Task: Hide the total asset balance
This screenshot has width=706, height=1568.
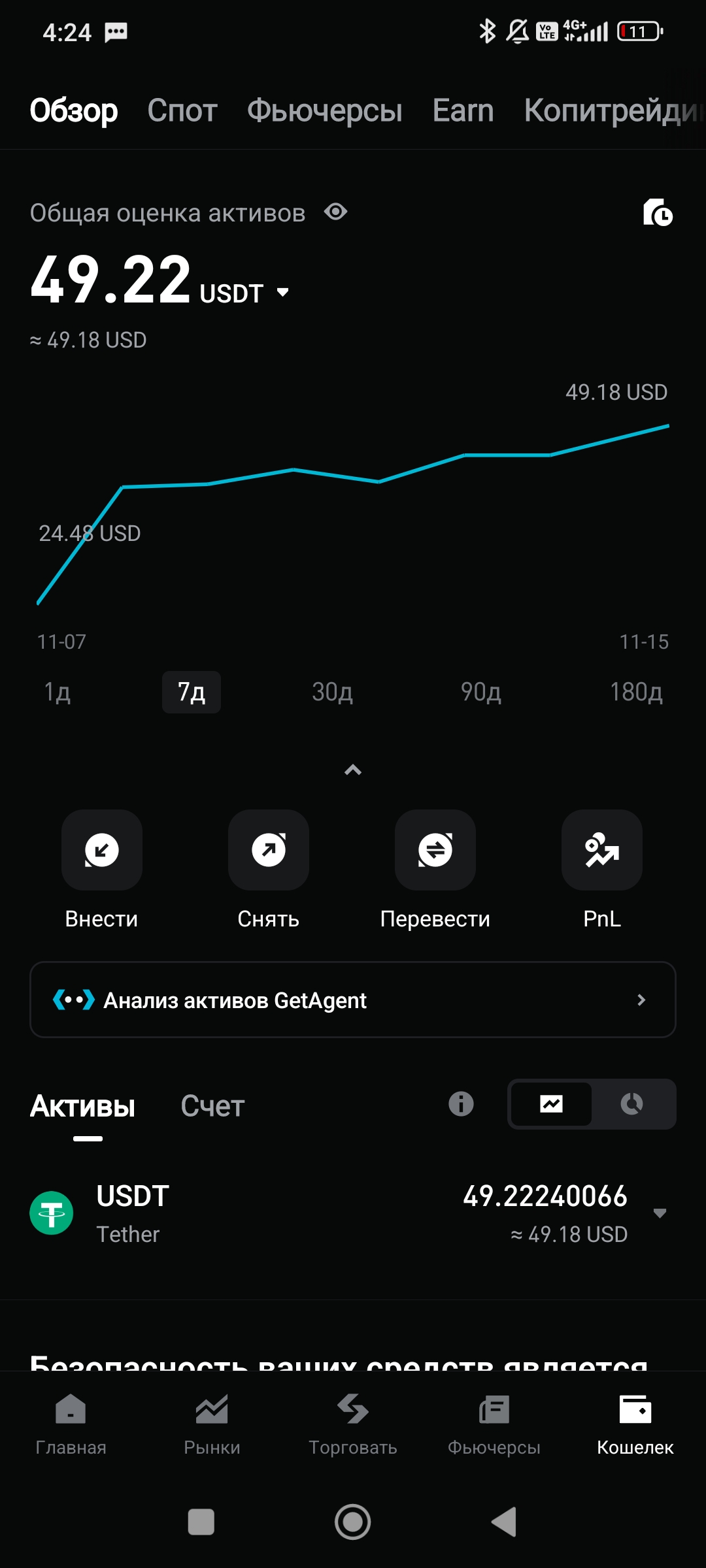Action: [x=336, y=212]
